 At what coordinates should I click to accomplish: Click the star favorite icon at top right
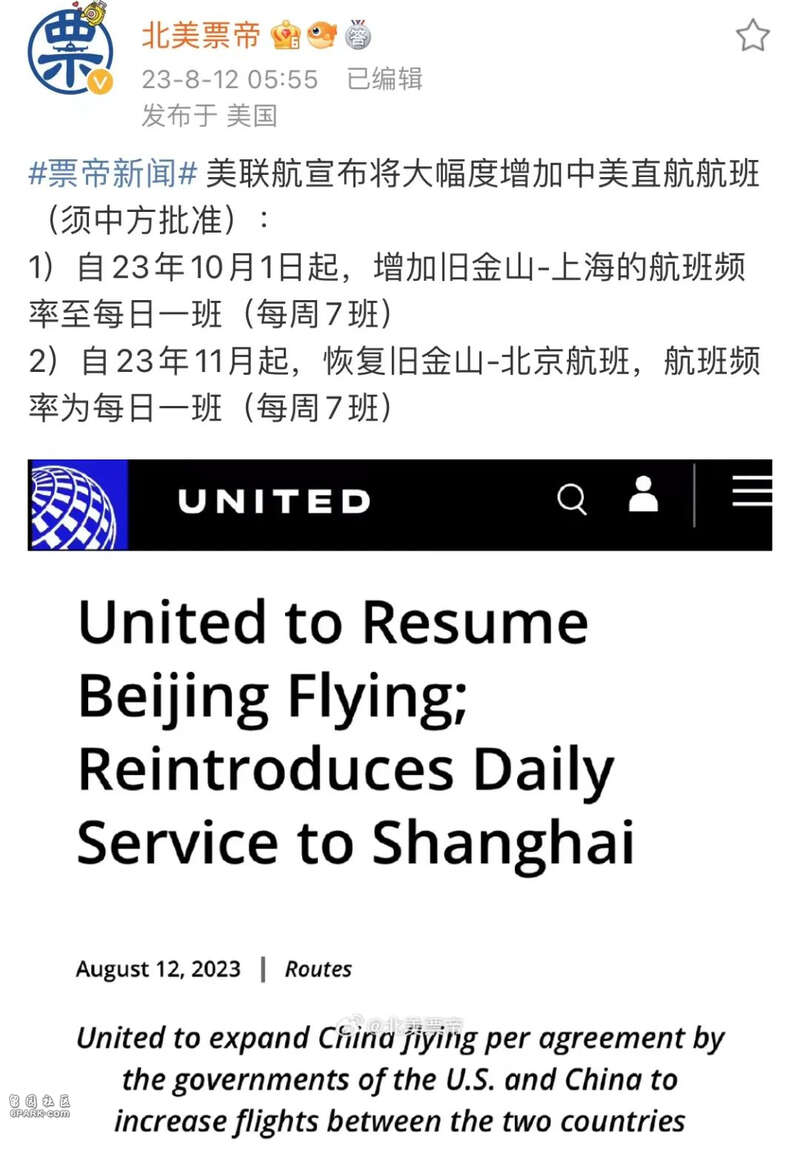coord(755,36)
